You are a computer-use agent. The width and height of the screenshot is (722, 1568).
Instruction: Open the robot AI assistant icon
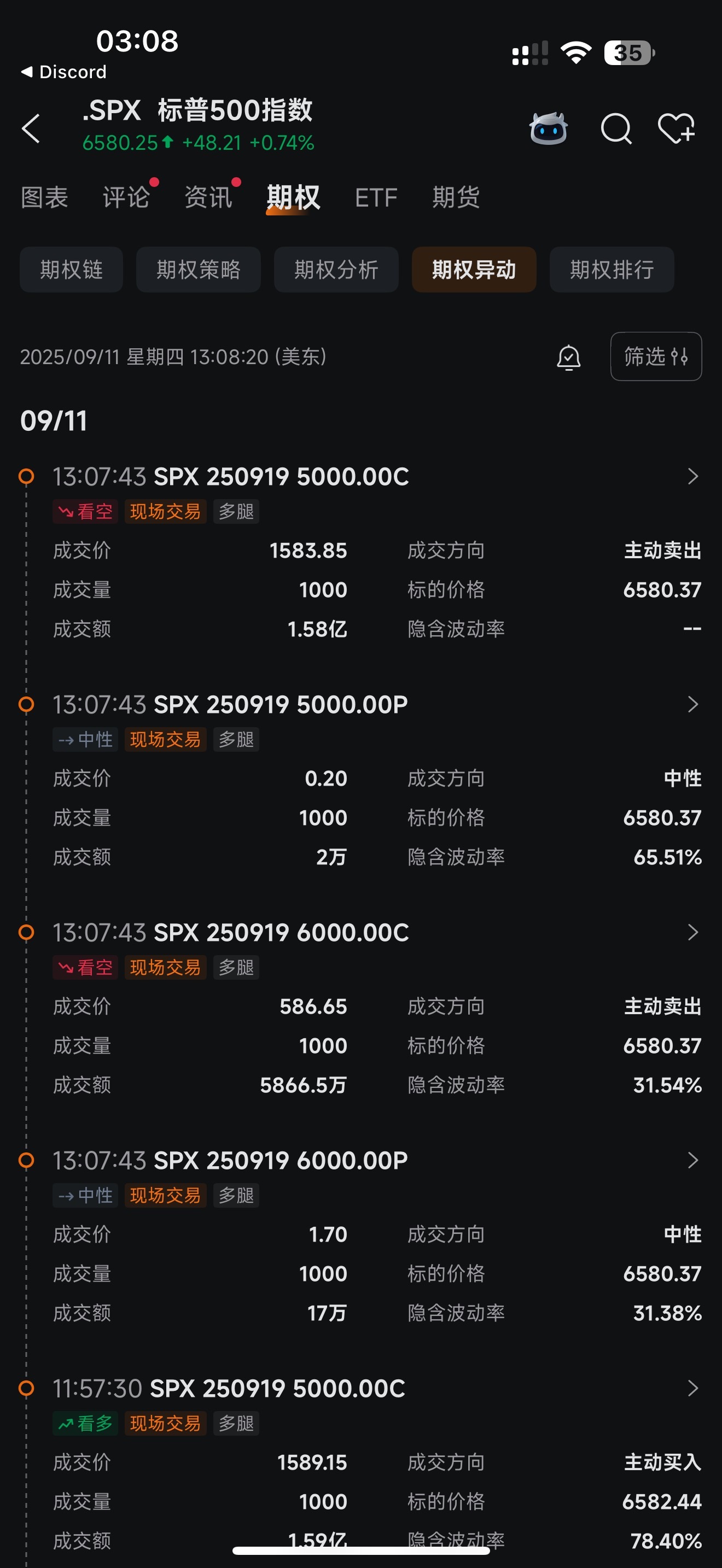click(x=548, y=128)
